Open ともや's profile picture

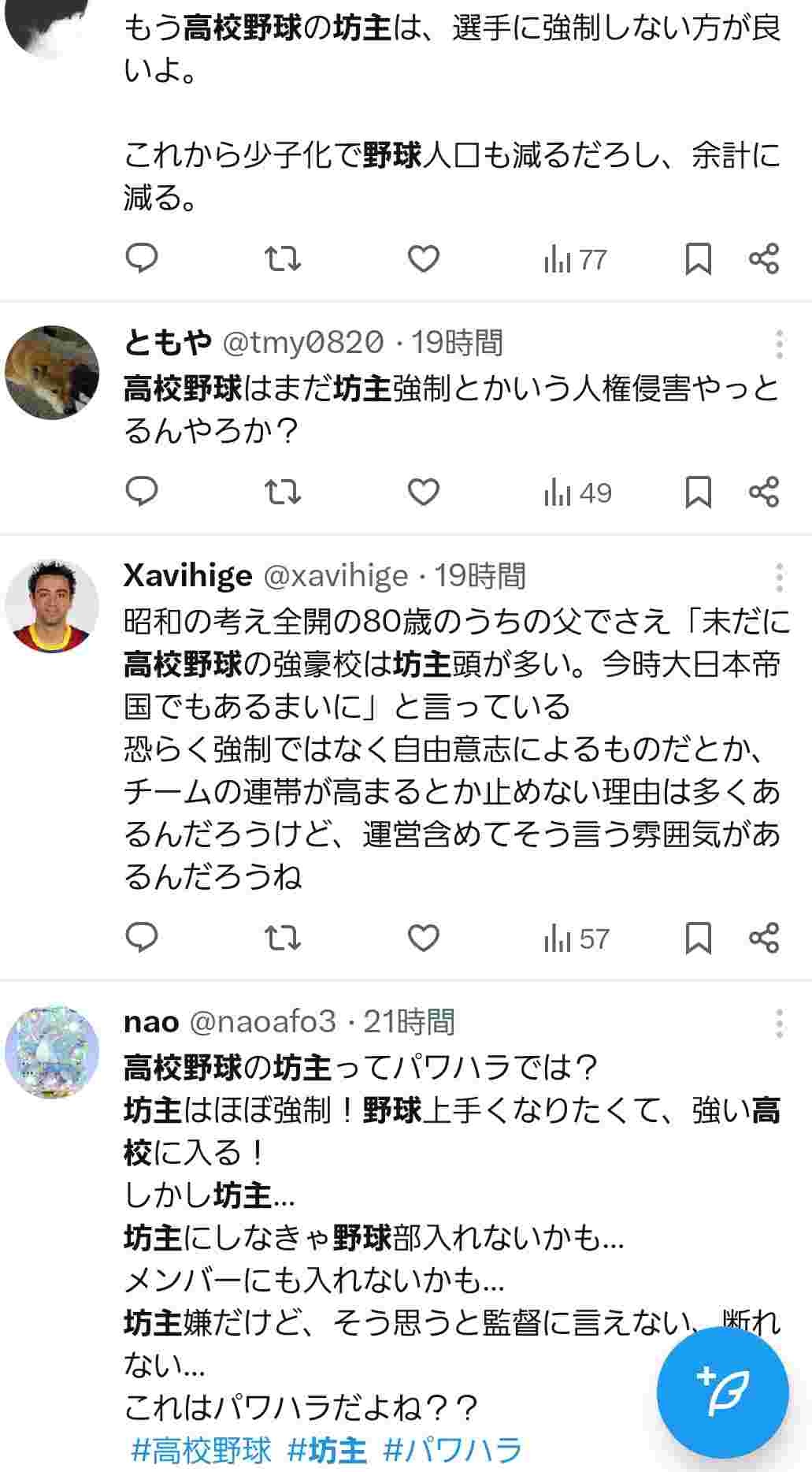(52, 372)
